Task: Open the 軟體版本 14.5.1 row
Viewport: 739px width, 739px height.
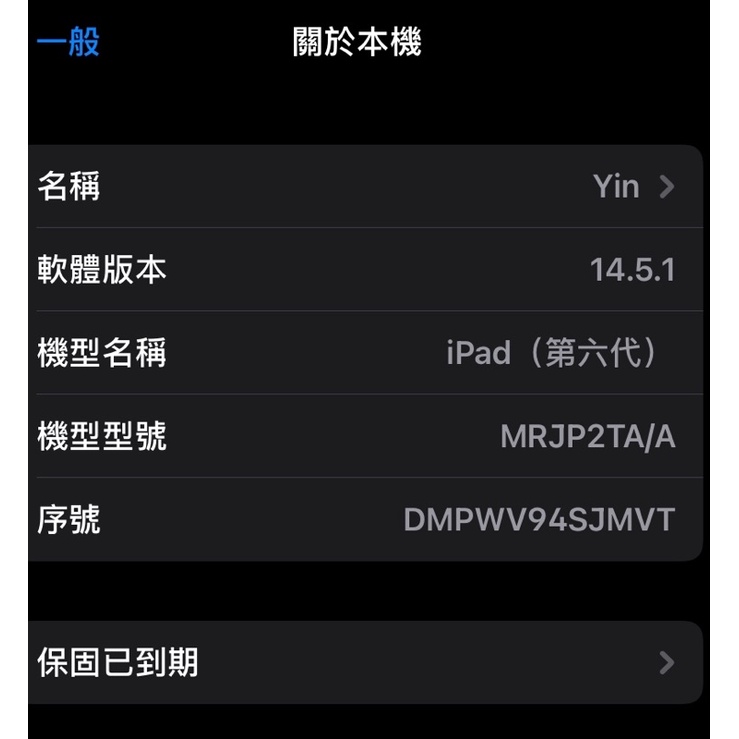Action: coord(365,270)
